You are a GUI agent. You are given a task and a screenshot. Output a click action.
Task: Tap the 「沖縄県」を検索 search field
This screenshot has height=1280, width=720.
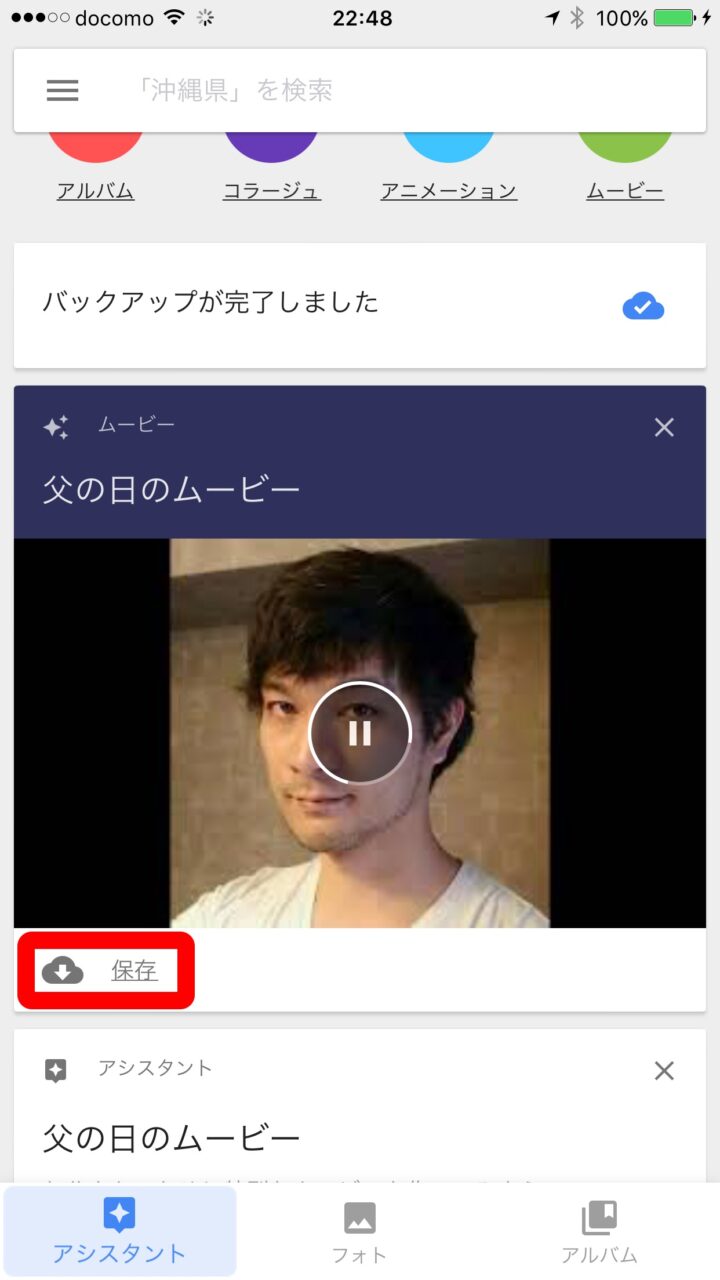[400, 91]
